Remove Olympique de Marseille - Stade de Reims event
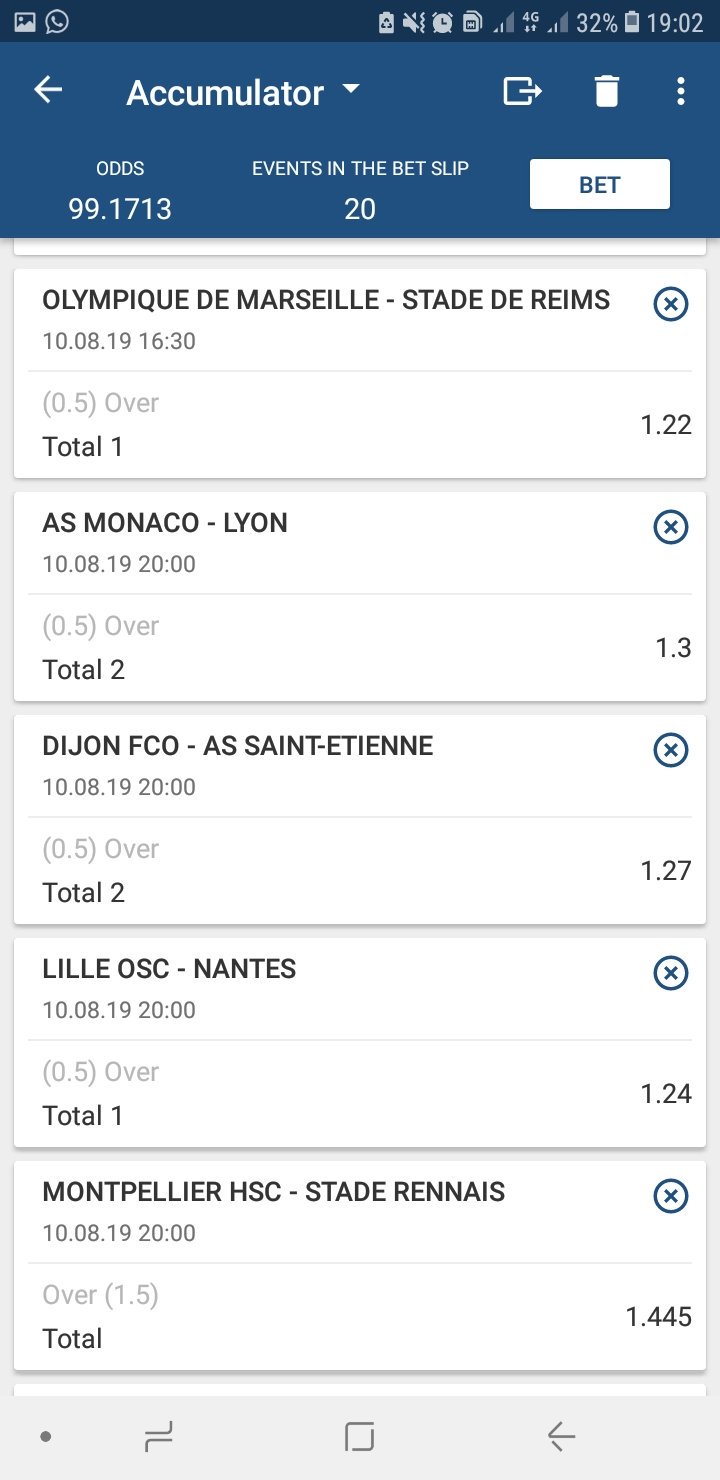Screen dimensions: 720x1480 (x=670, y=303)
